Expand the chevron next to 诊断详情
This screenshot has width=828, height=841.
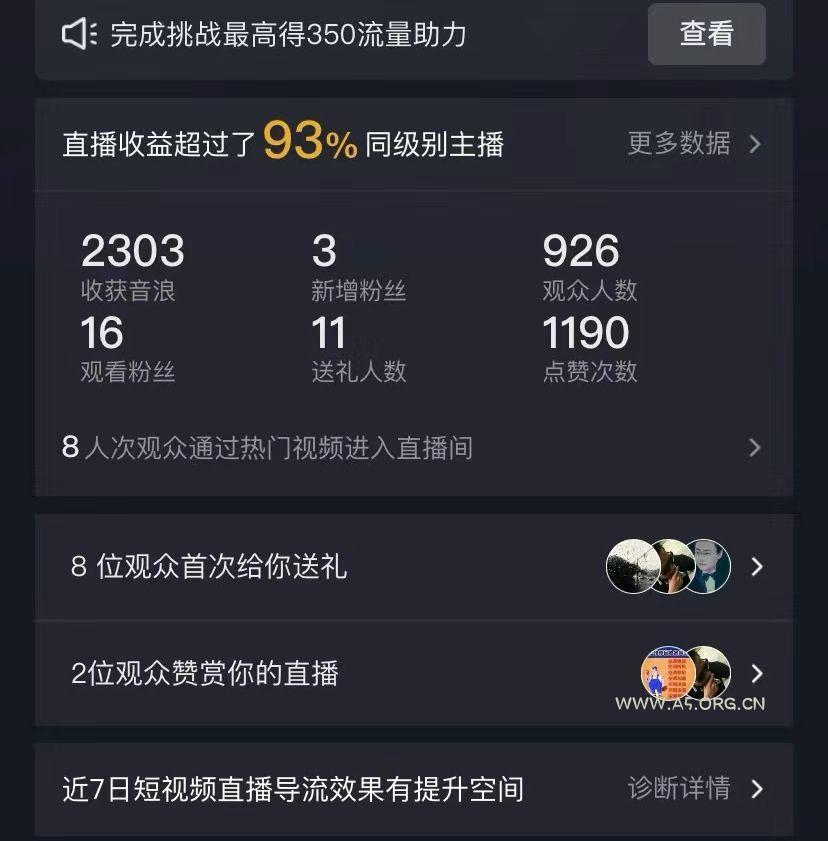[755, 789]
